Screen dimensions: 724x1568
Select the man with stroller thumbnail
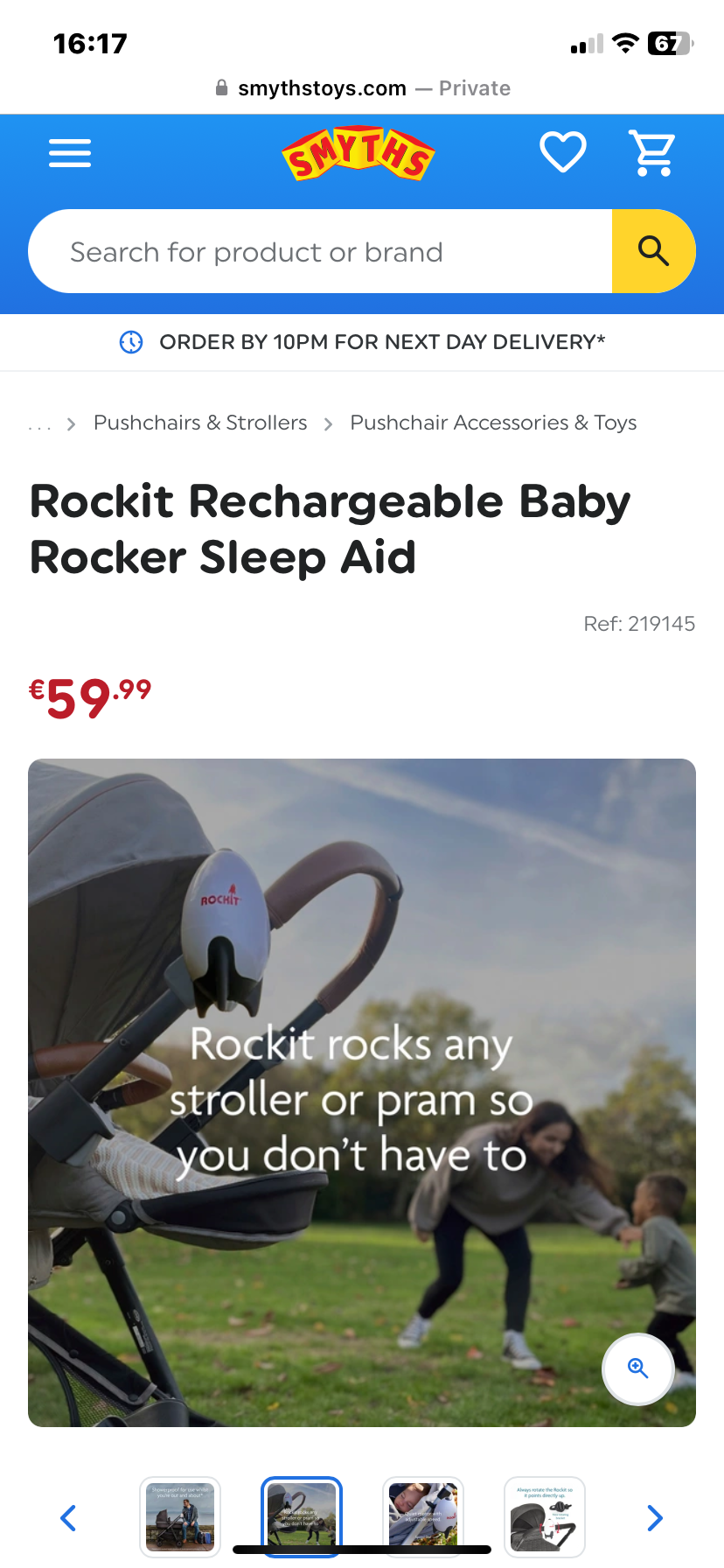[180, 1516]
